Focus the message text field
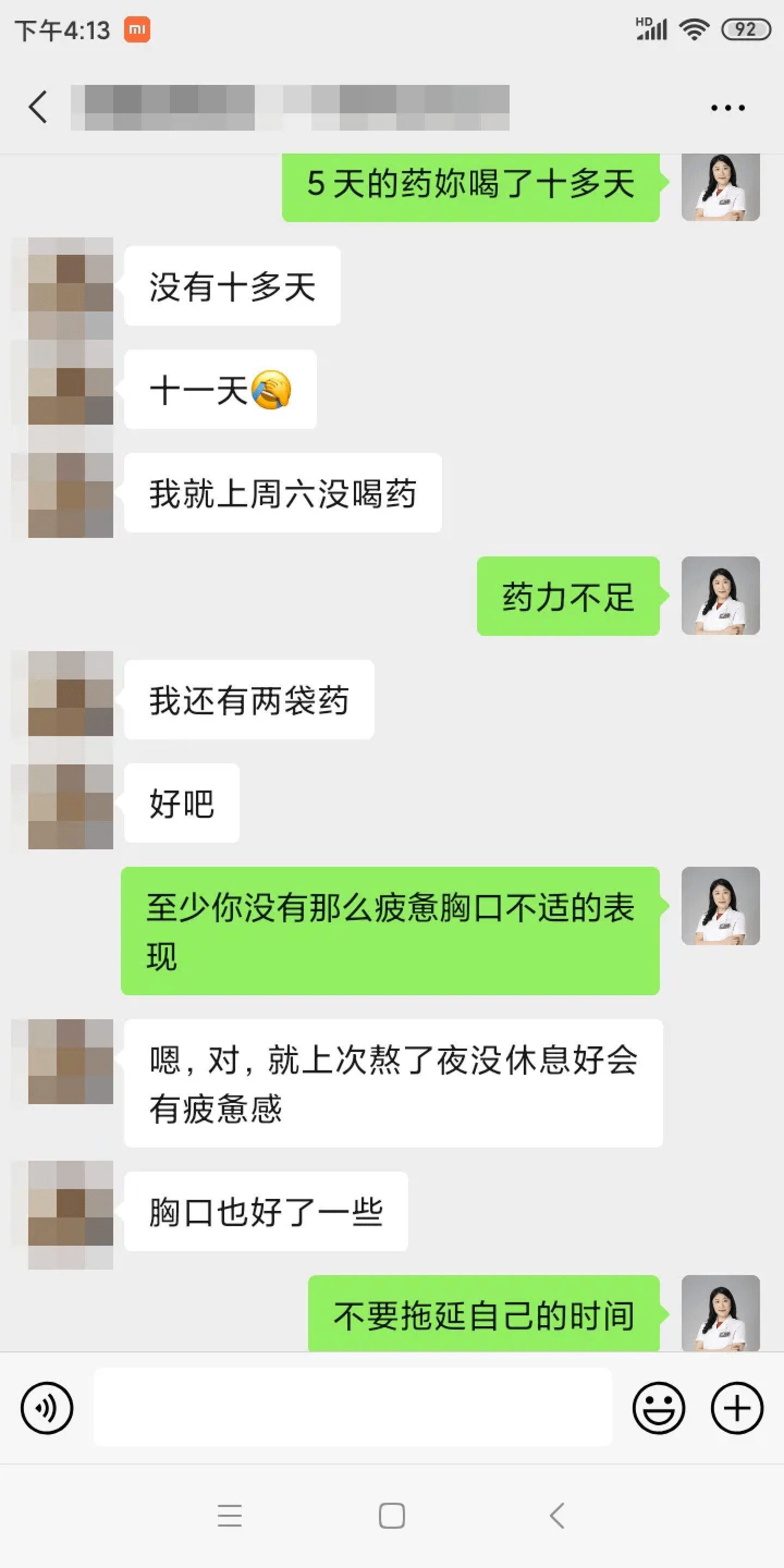Screen dimensions: 784x1568 (x=352, y=1407)
